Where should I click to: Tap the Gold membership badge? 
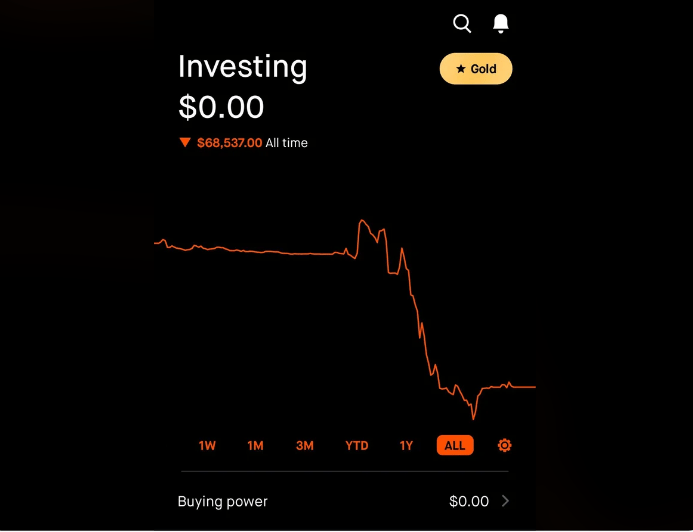(x=476, y=69)
